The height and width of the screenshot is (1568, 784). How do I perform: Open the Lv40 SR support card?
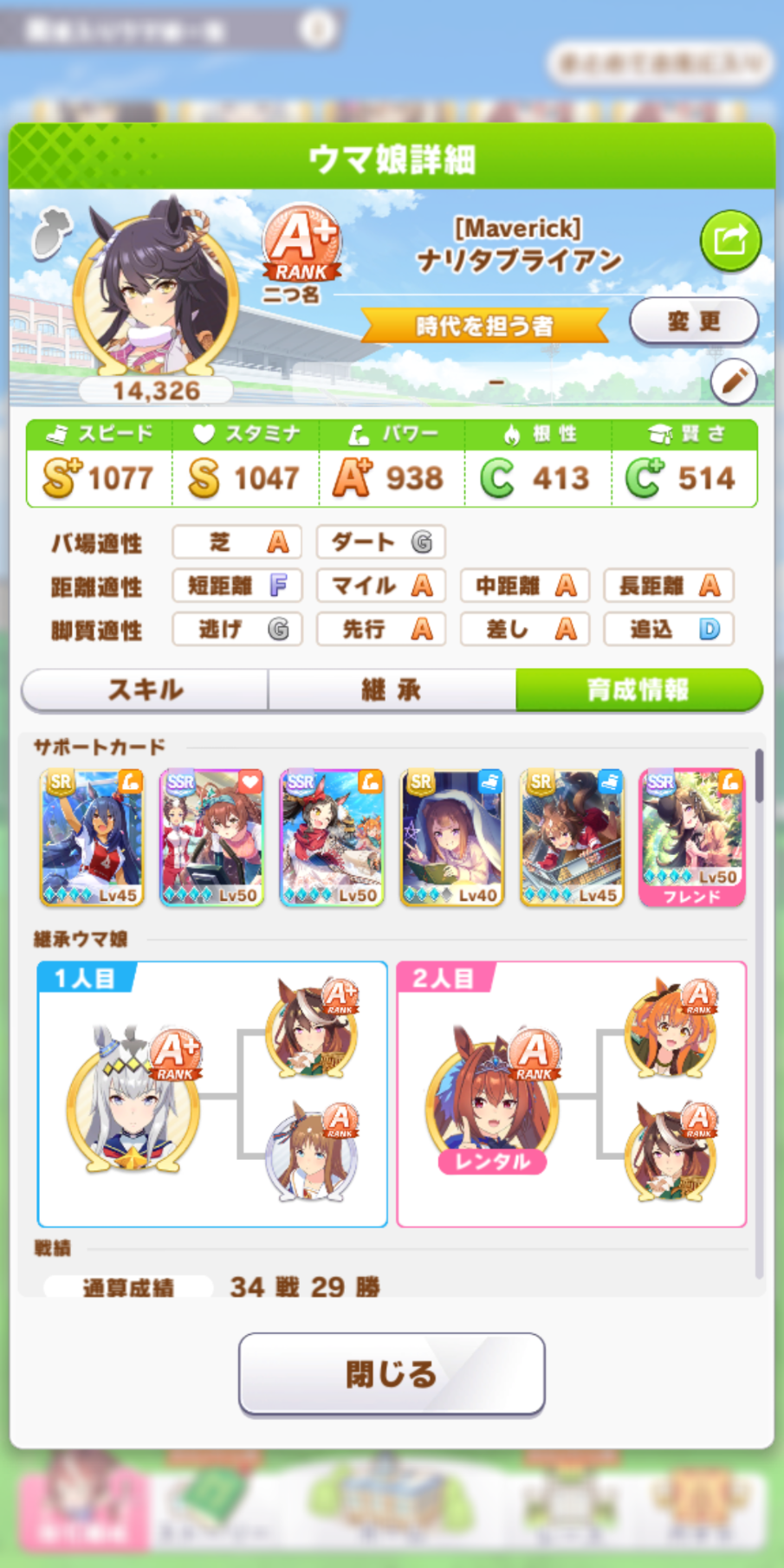click(451, 838)
